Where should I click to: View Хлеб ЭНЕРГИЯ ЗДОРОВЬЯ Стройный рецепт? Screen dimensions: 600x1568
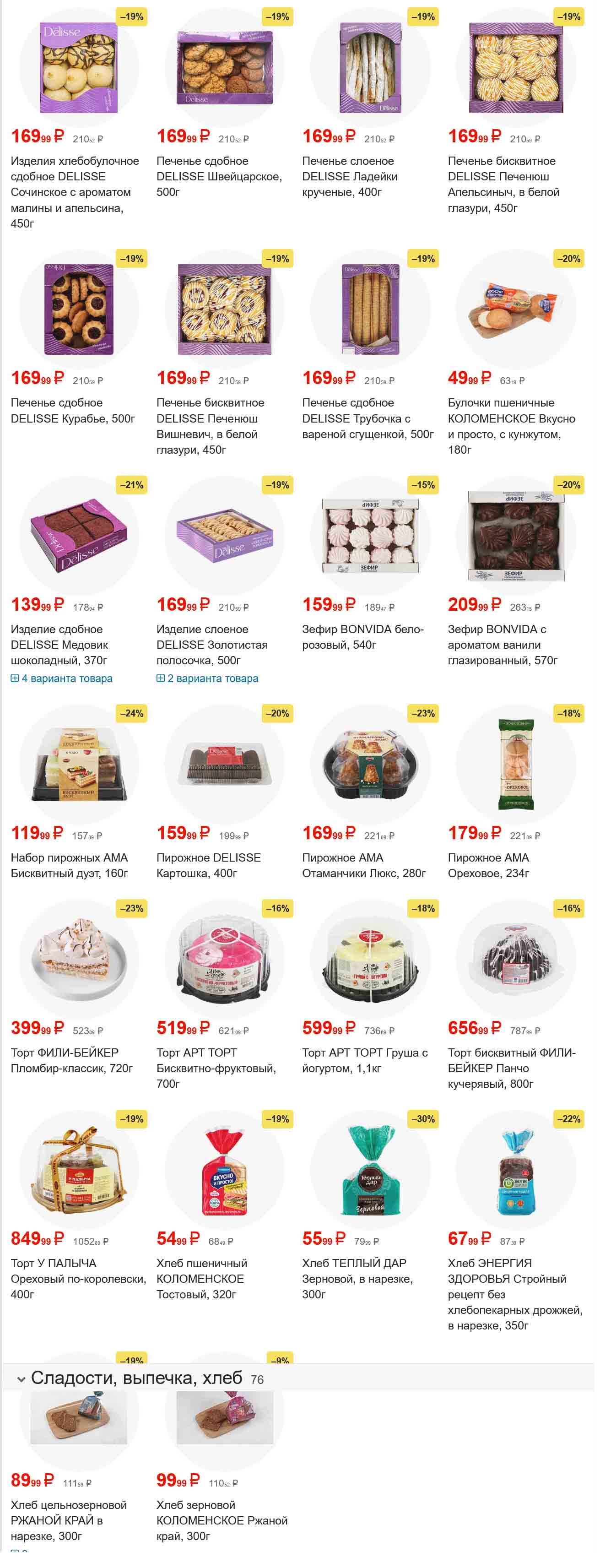point(514,1293)
